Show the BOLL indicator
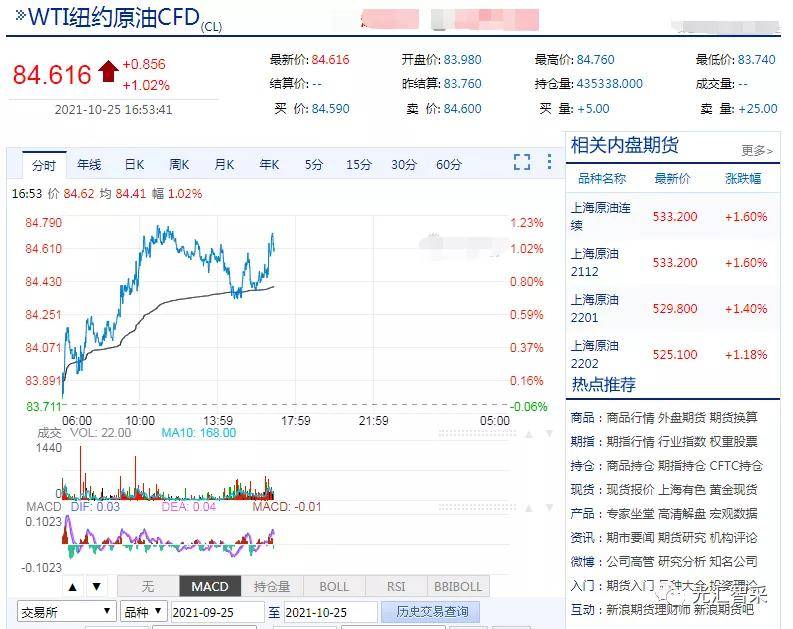This screenshot has width=793, height=629. tap(334, 586)
